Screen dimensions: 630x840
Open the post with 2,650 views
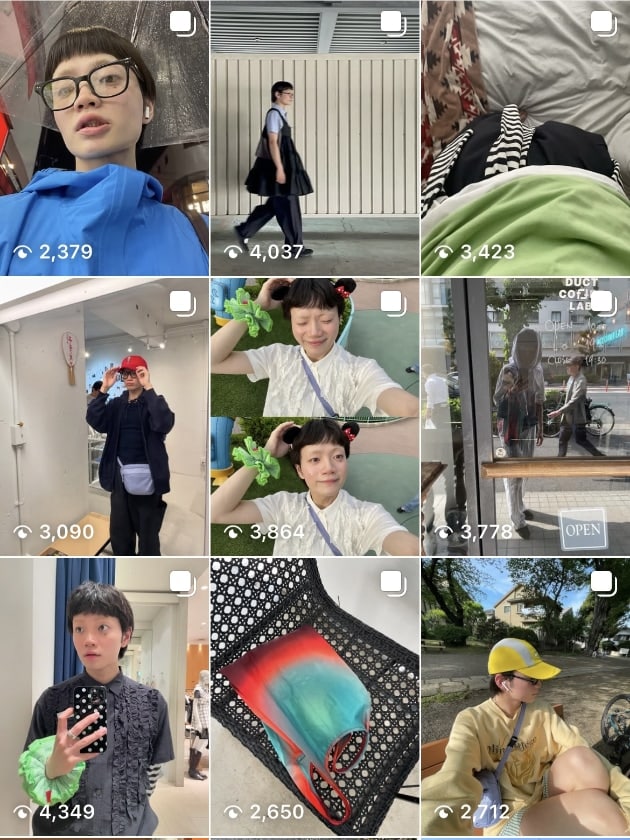[315, 697]
